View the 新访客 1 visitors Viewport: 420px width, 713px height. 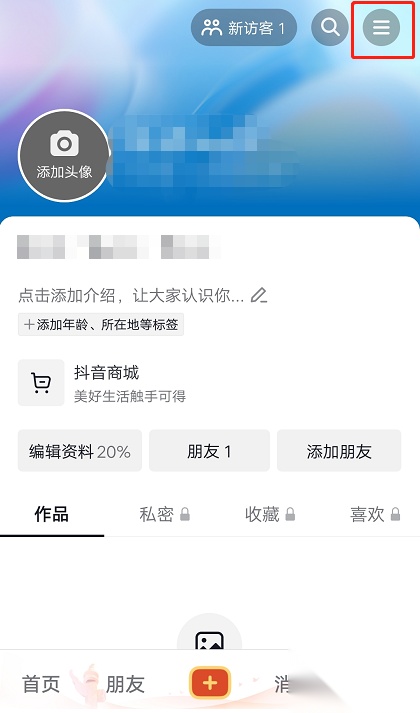pyautogui.click(x=244, y=28)
